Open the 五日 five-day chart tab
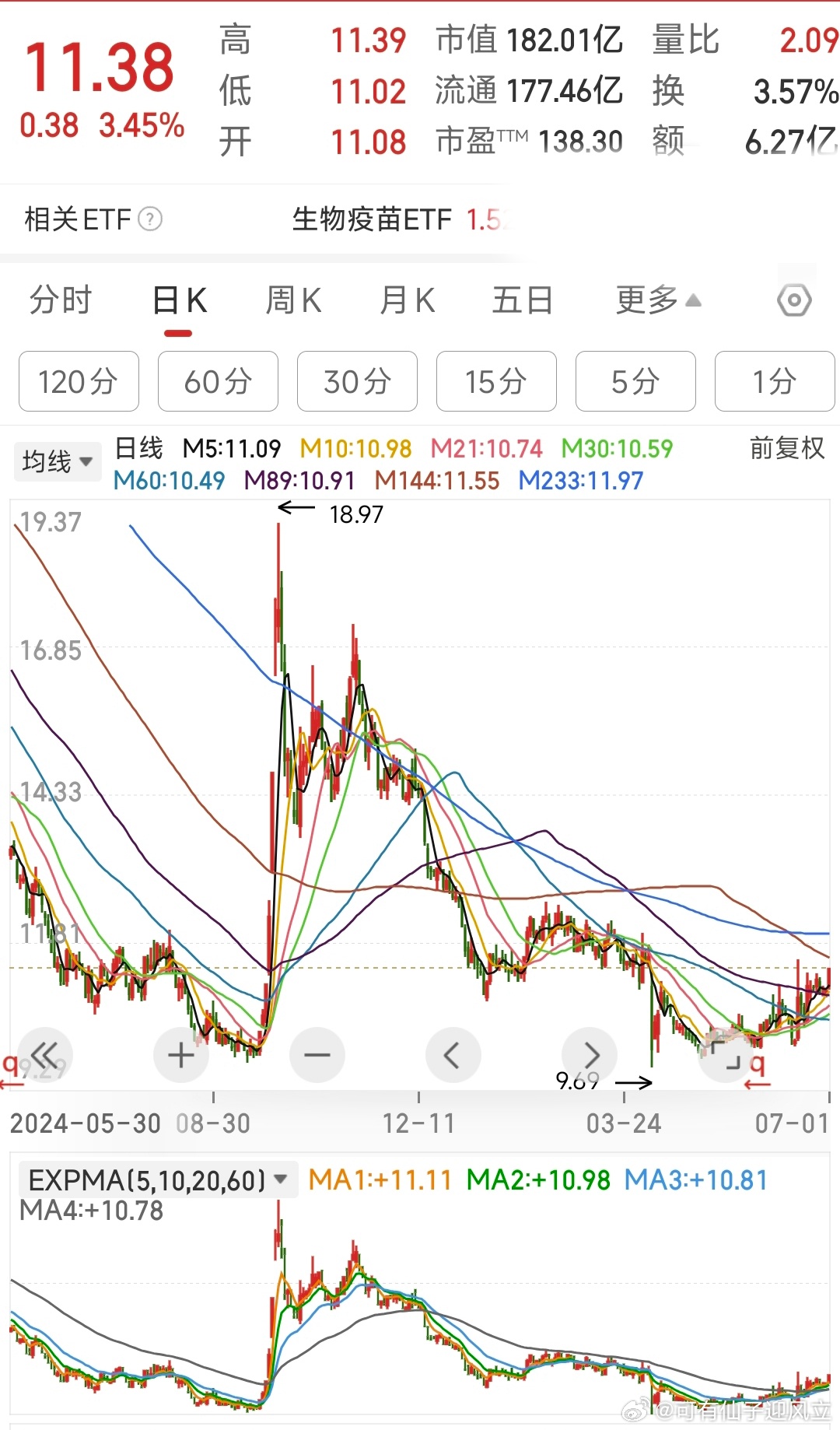Screen dimensions: 840x1430 tap(522, 301)
